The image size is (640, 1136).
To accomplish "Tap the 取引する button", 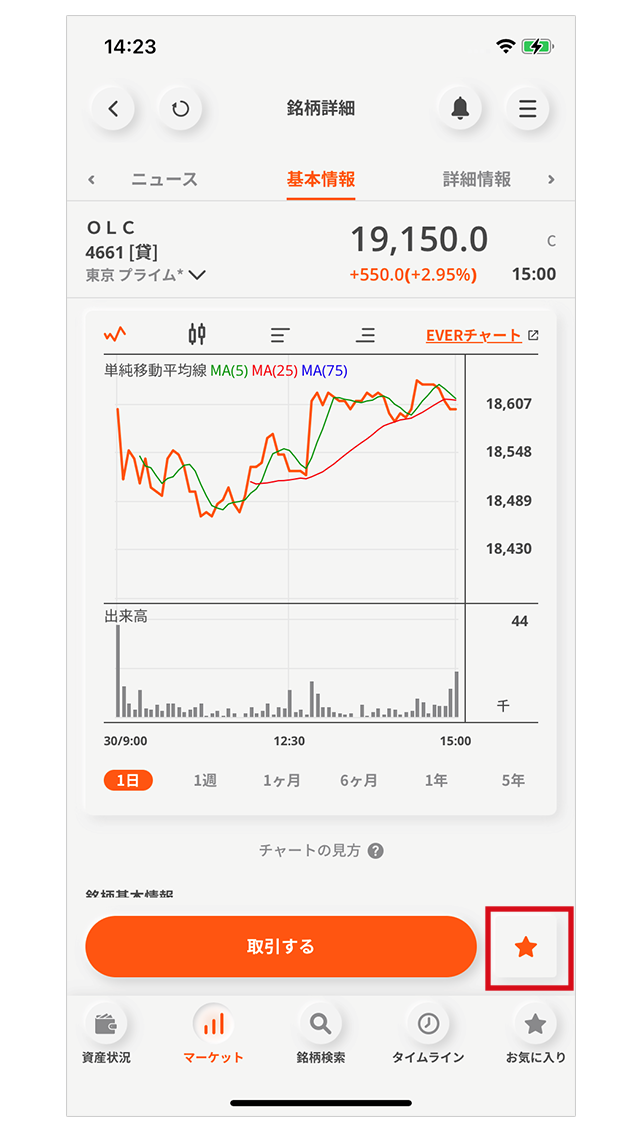I will click(x=281, y=946).
